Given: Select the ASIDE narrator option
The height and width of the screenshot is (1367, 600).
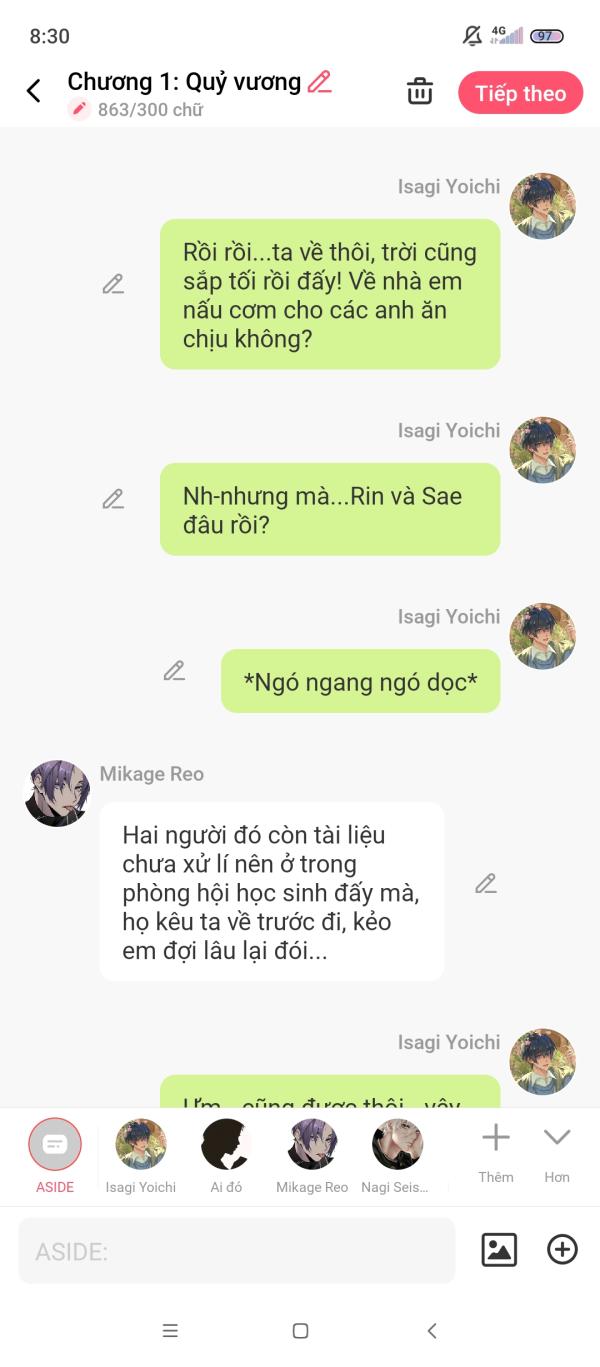Looking at the screenshot, I should (x=55, y=1156).
